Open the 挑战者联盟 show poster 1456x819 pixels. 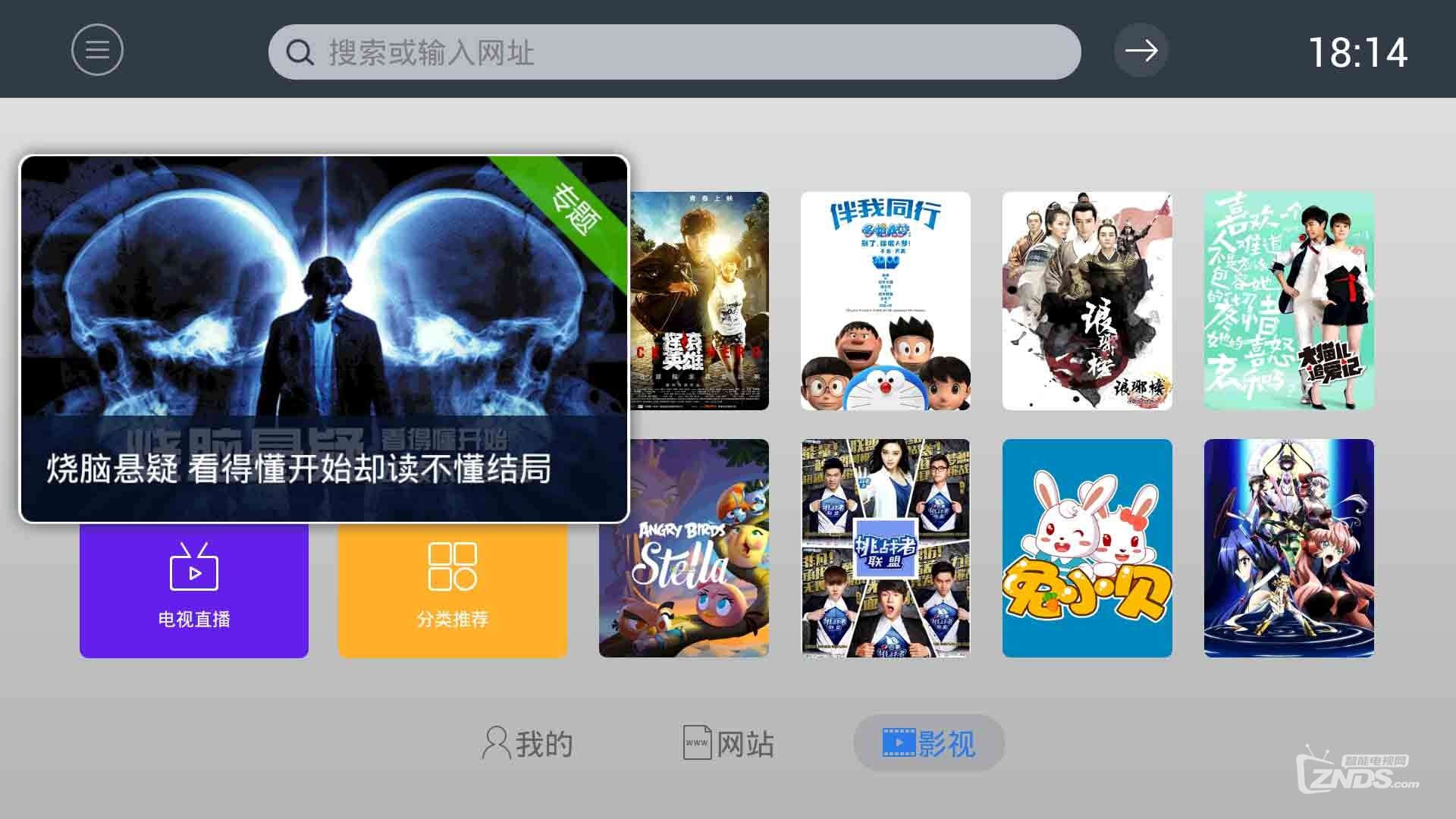coord(885,548)
